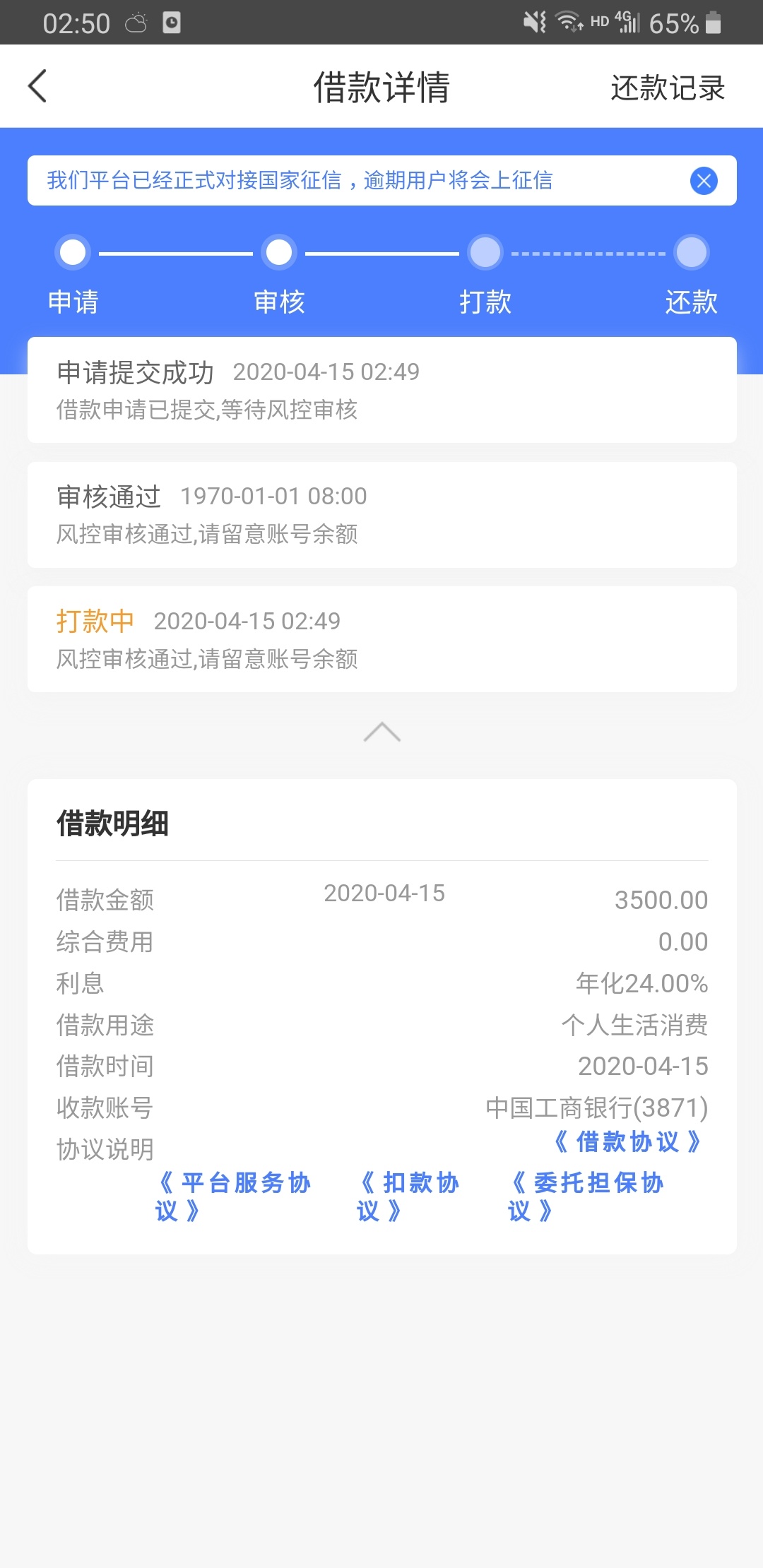This screenshot has height=1568, width=763.
Task: Collapse the loan progress list with the chevron
Action: point(382,732)
